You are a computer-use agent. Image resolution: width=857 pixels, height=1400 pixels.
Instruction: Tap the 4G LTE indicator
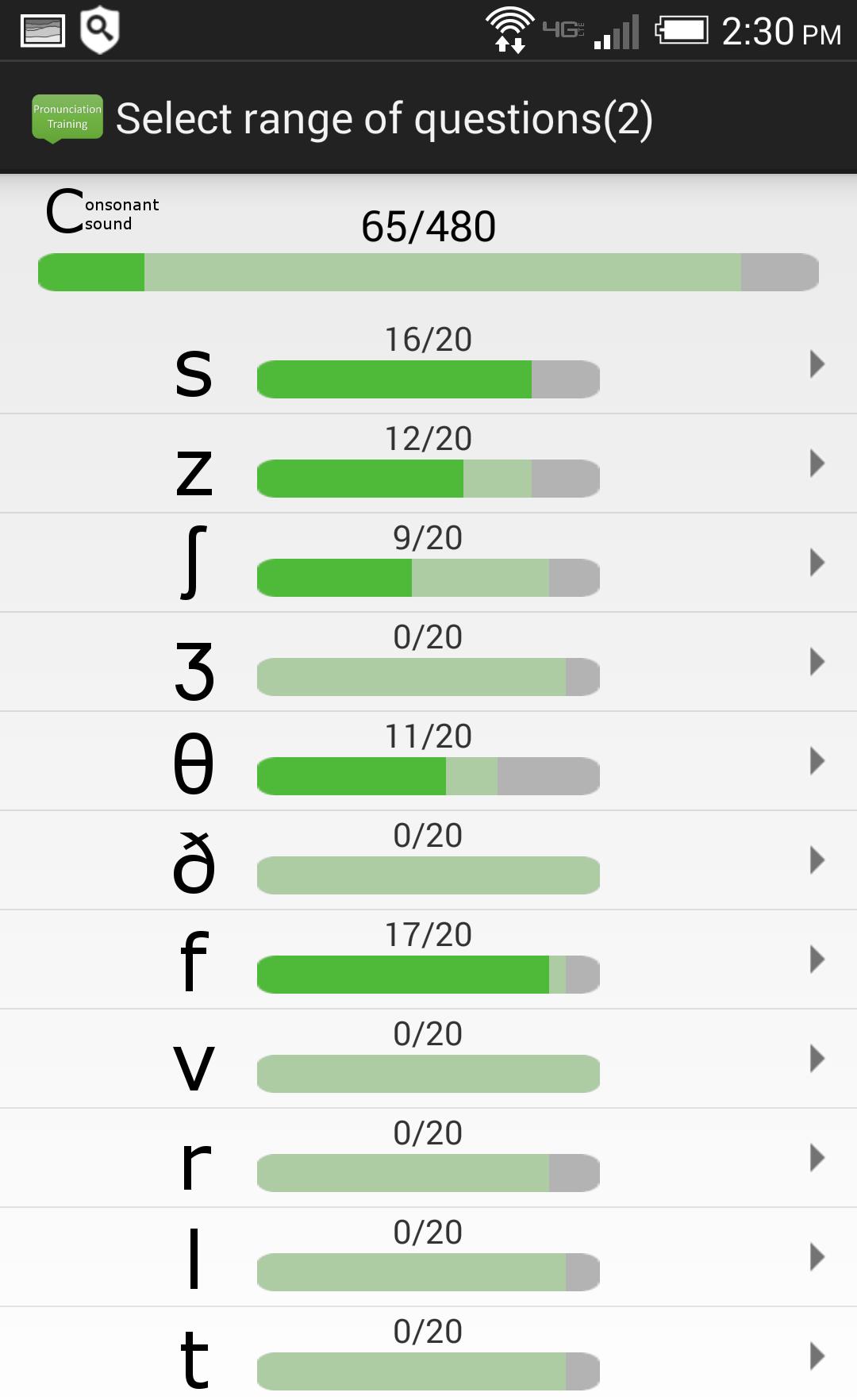point(563,29)
